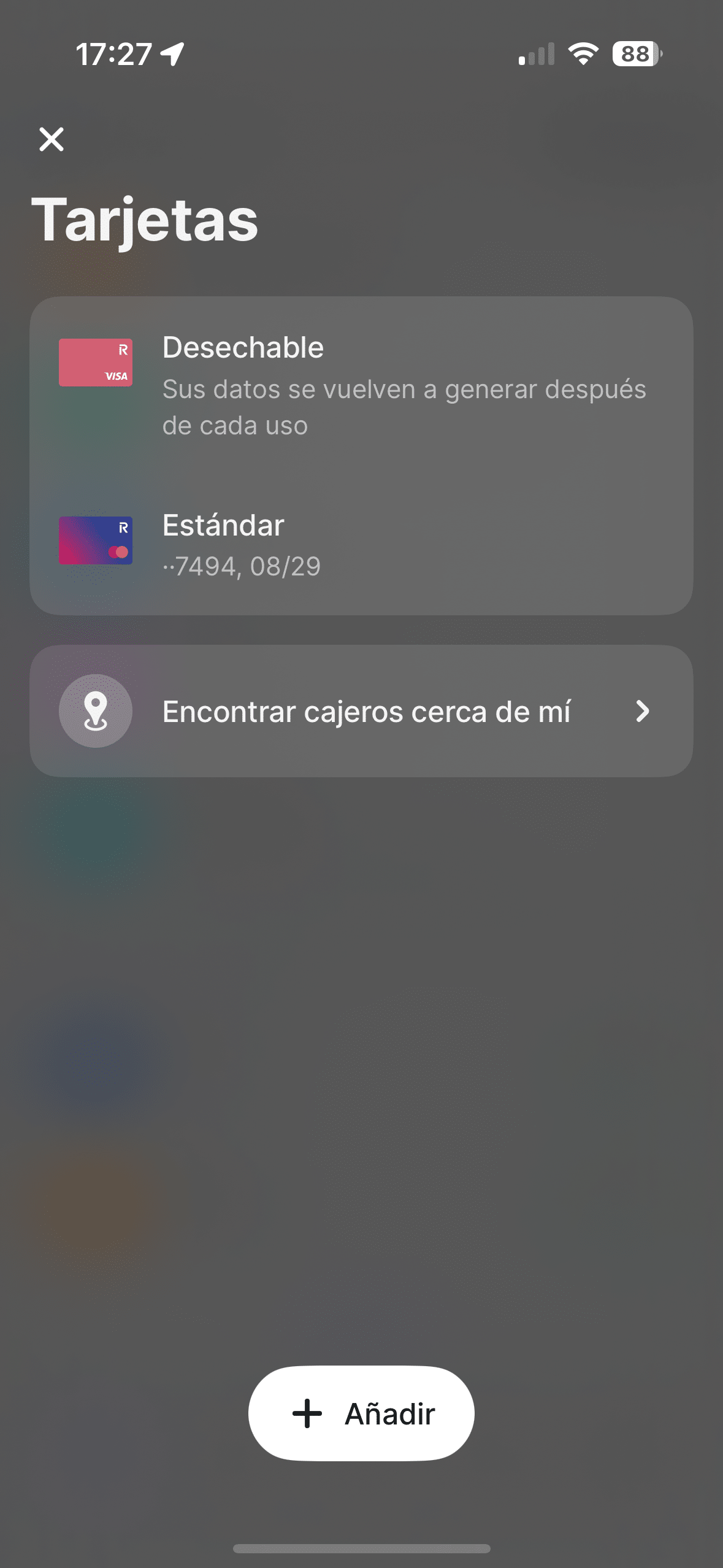
Task: Open the Desechable card
Action: (361, 385)
